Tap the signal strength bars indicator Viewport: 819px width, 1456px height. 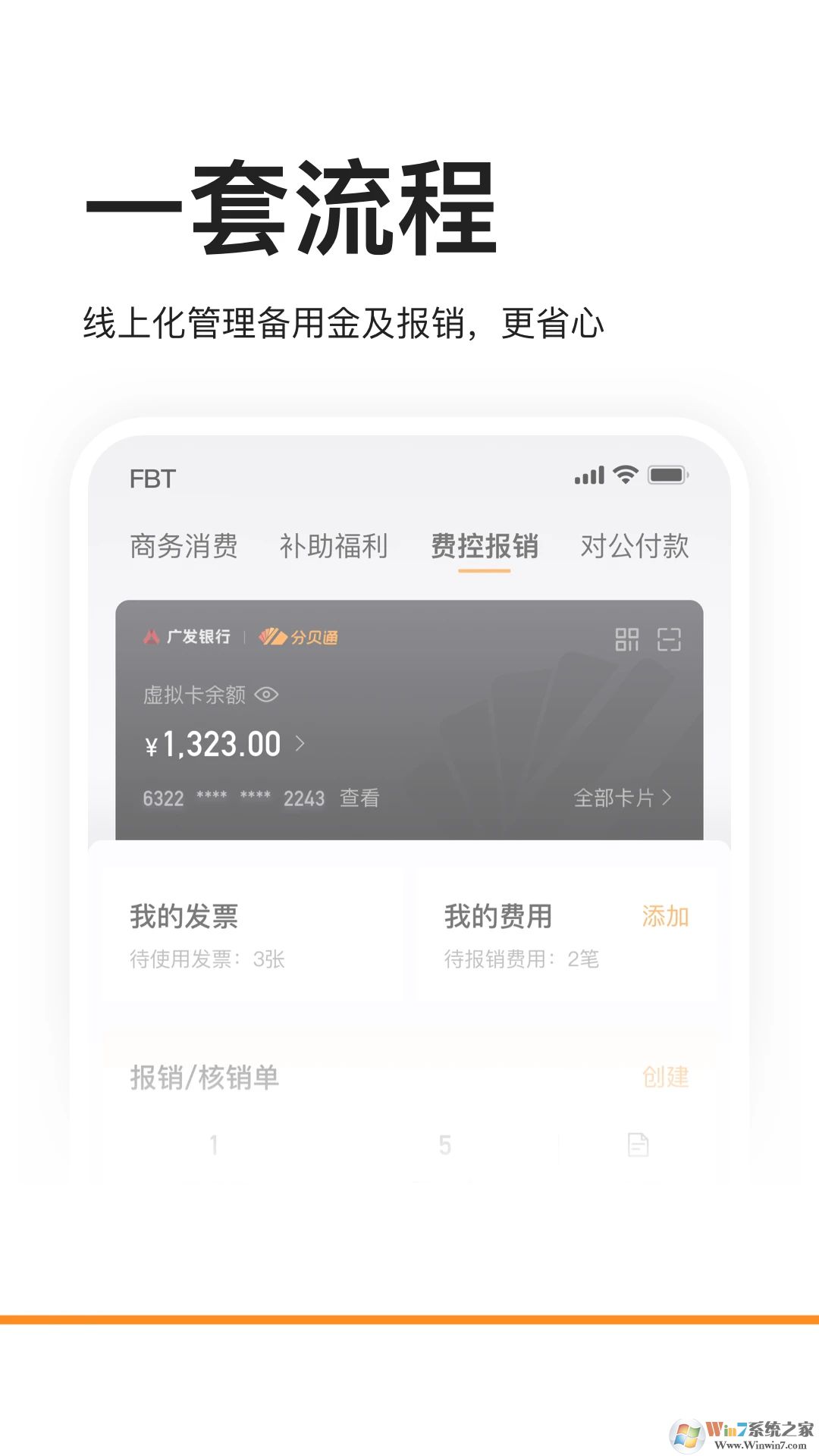[x=589, y=477]
